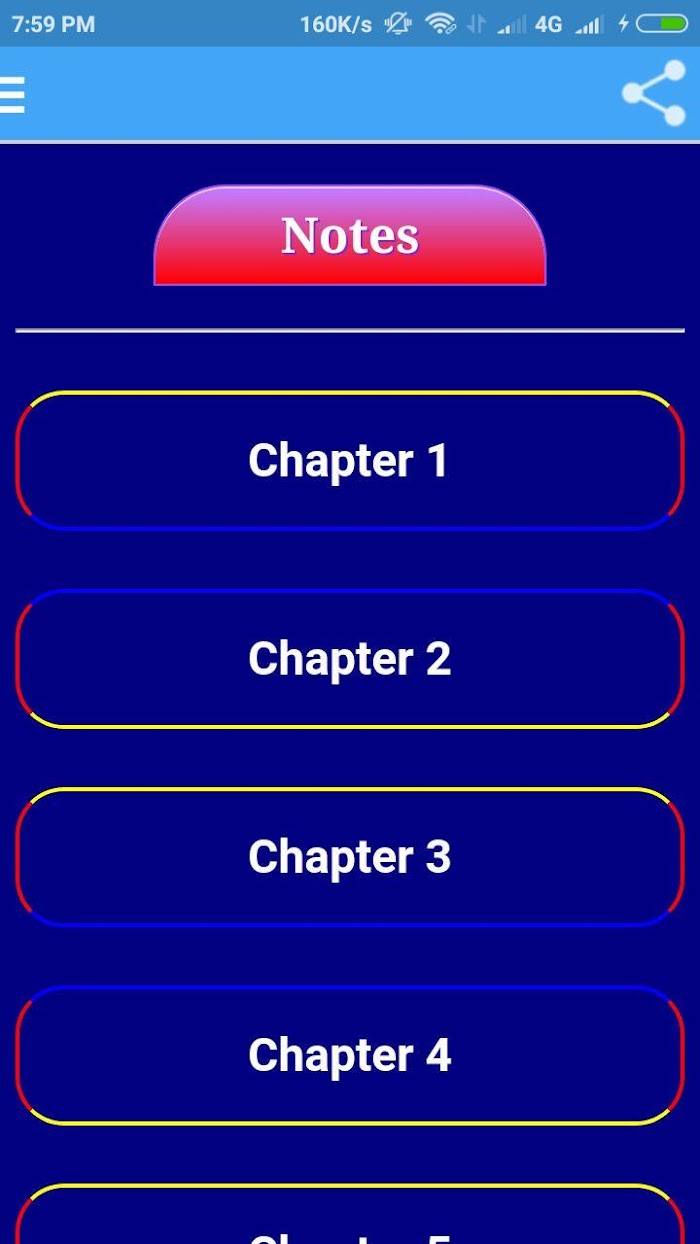Select the Chapter 3 button
The width and height of the screenshot is (700, 1244).
tap(349, 856)
